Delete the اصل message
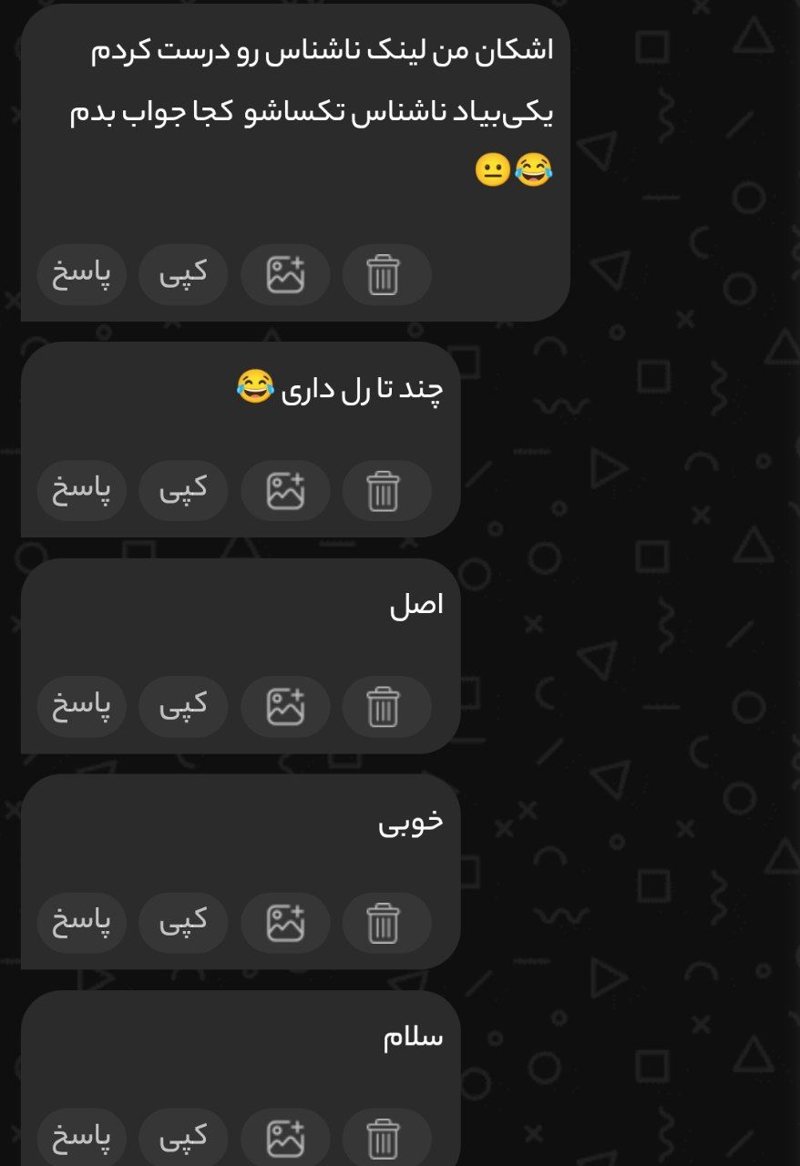Screen dimensions: 800x1166 [384, 706]
